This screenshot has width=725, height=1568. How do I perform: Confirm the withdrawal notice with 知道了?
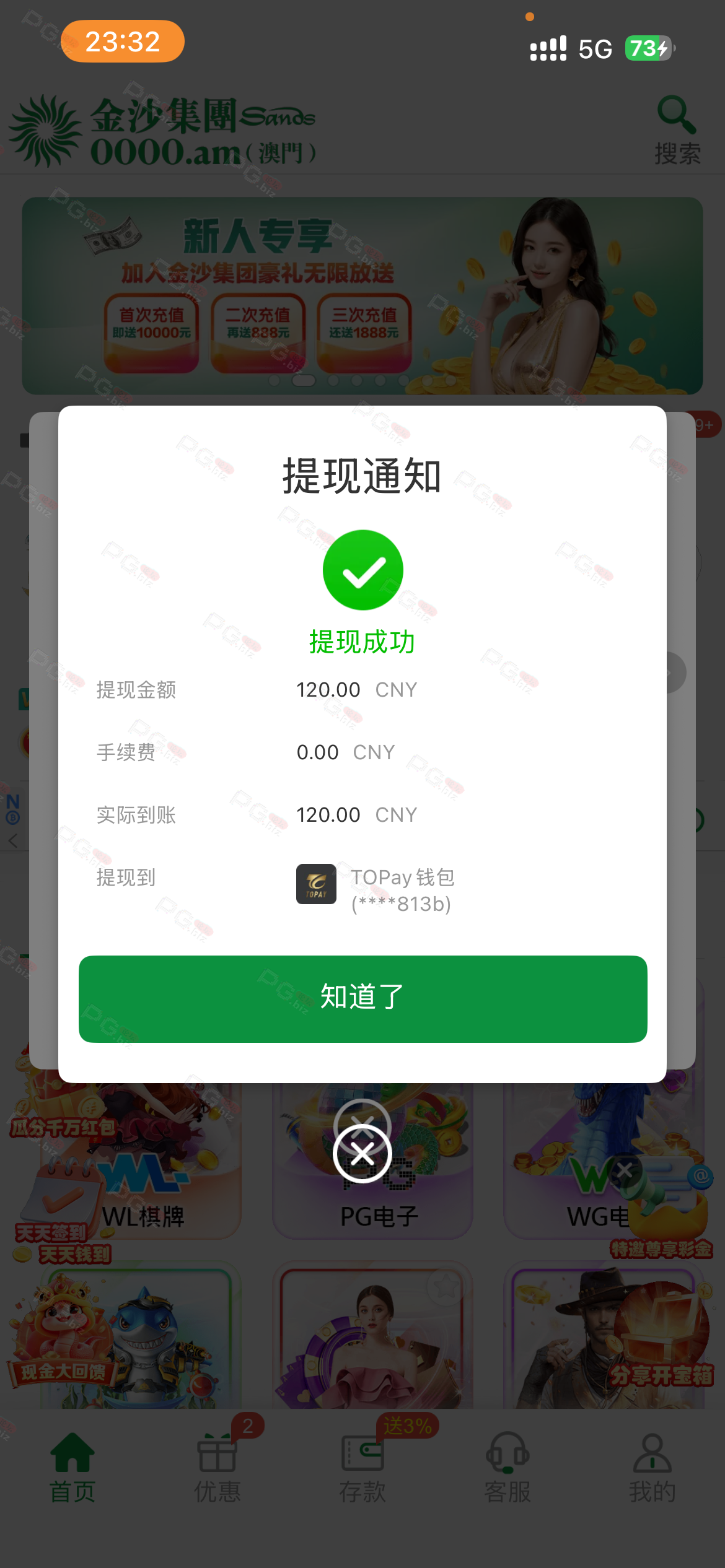click(x=362, y=998)
